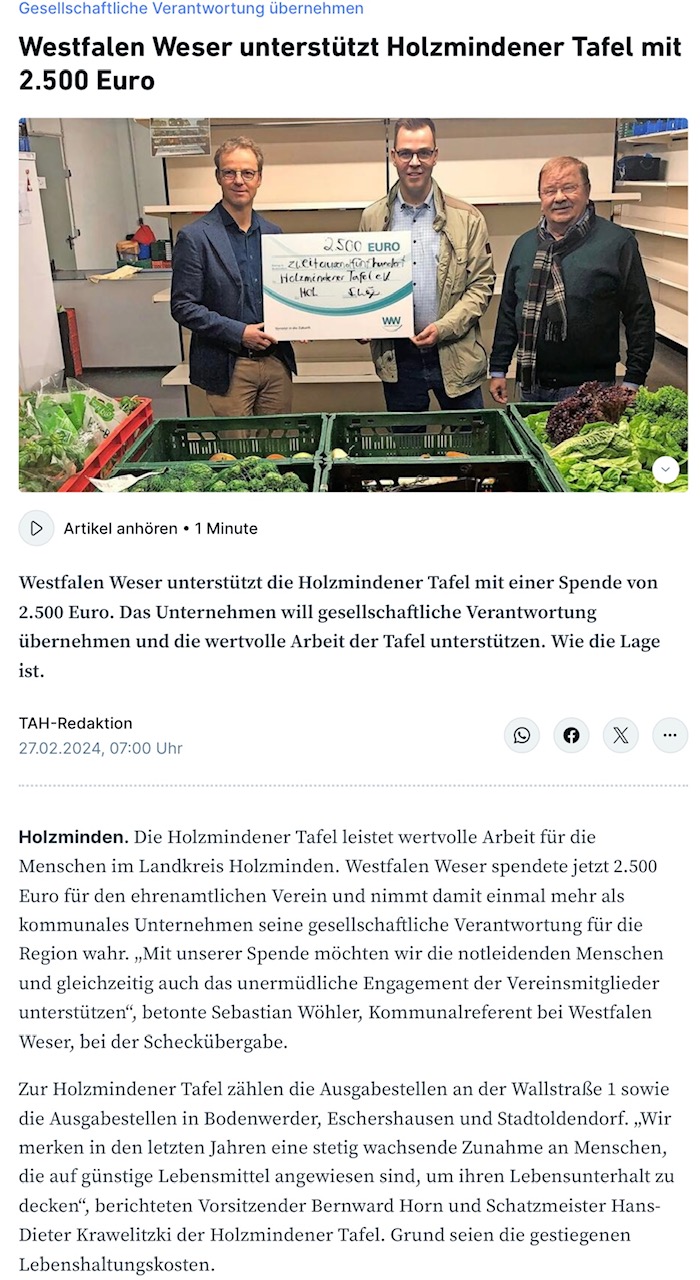Play the article audio
Image resolution: width=700 pixels, height=1280 pixels.
[x=37, y=528]
